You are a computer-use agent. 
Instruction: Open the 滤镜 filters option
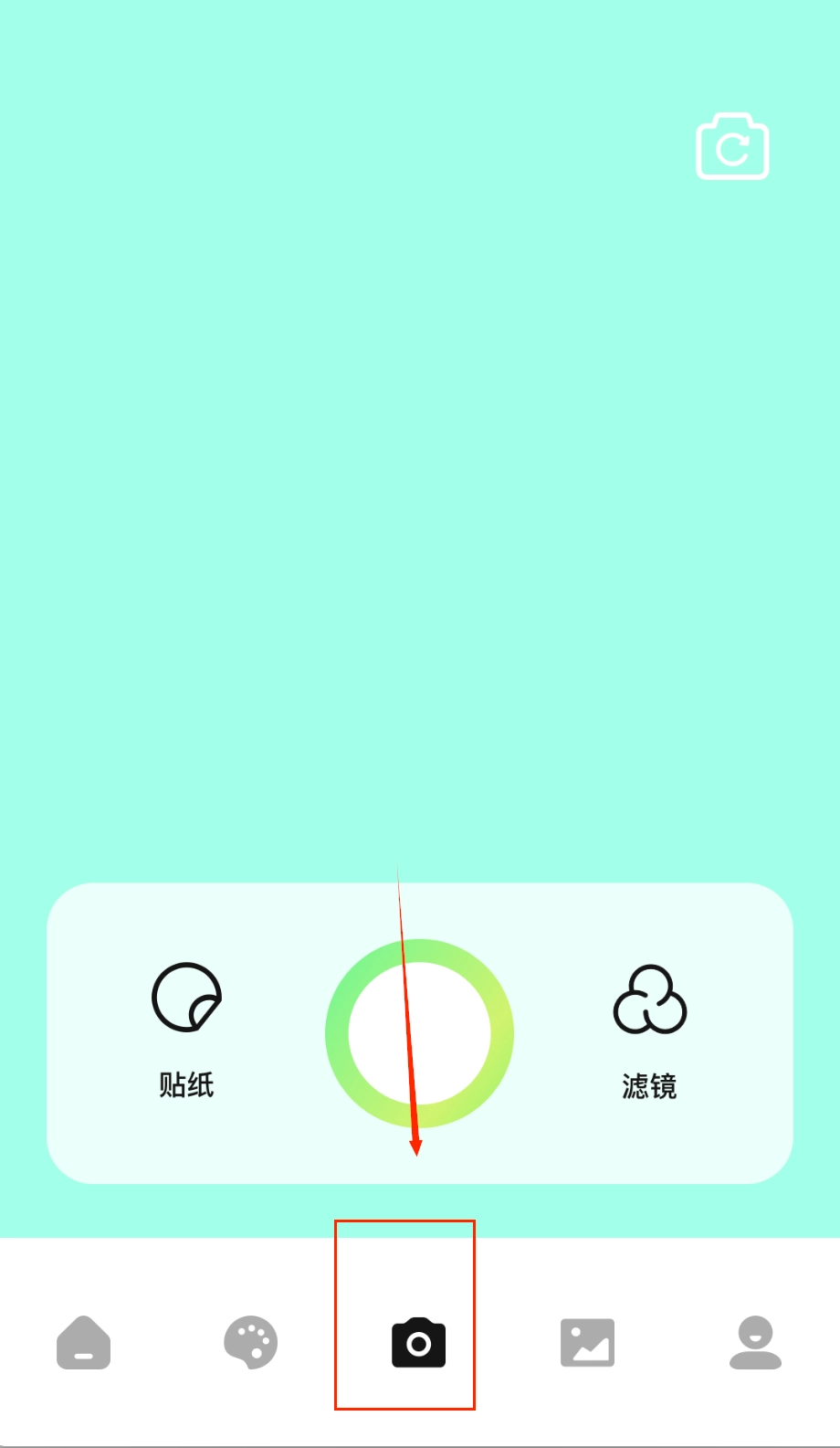[649, 1030]
